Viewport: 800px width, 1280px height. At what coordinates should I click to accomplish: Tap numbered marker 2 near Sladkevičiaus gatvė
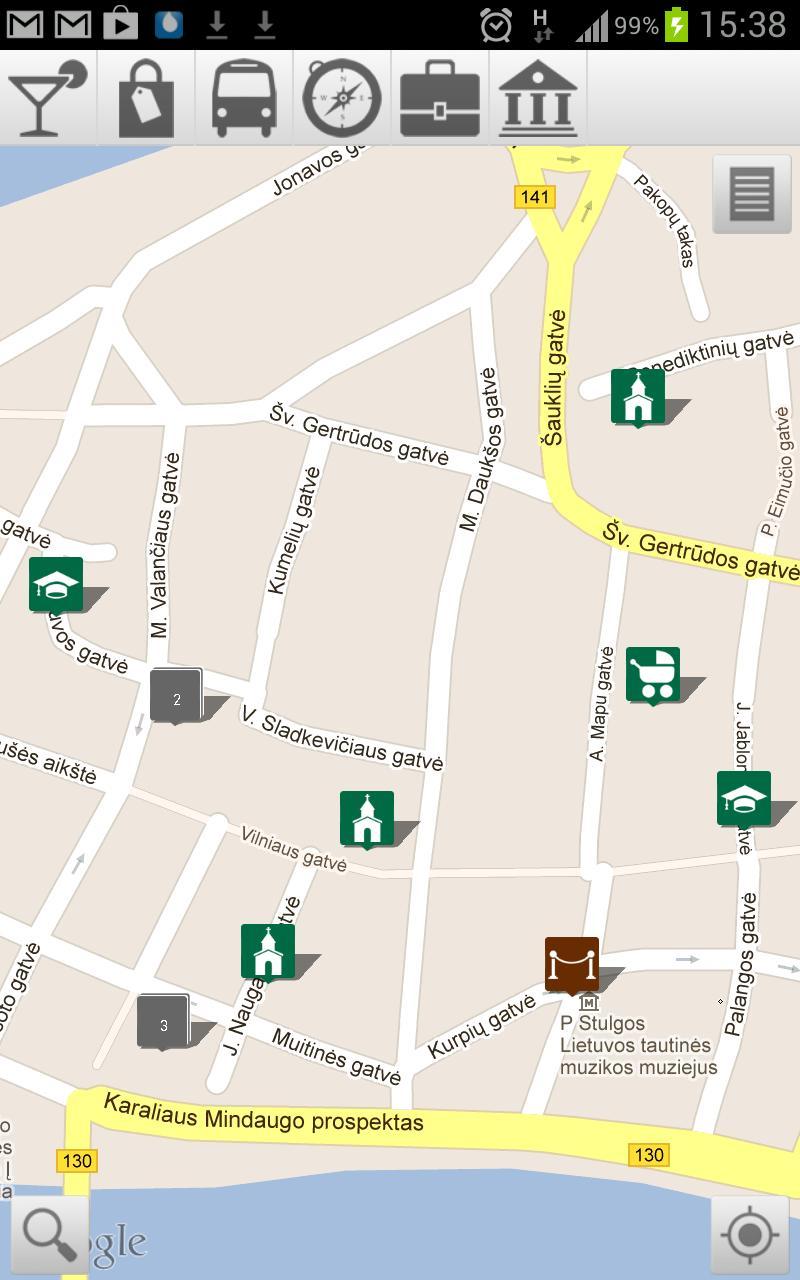click(174, 692)
